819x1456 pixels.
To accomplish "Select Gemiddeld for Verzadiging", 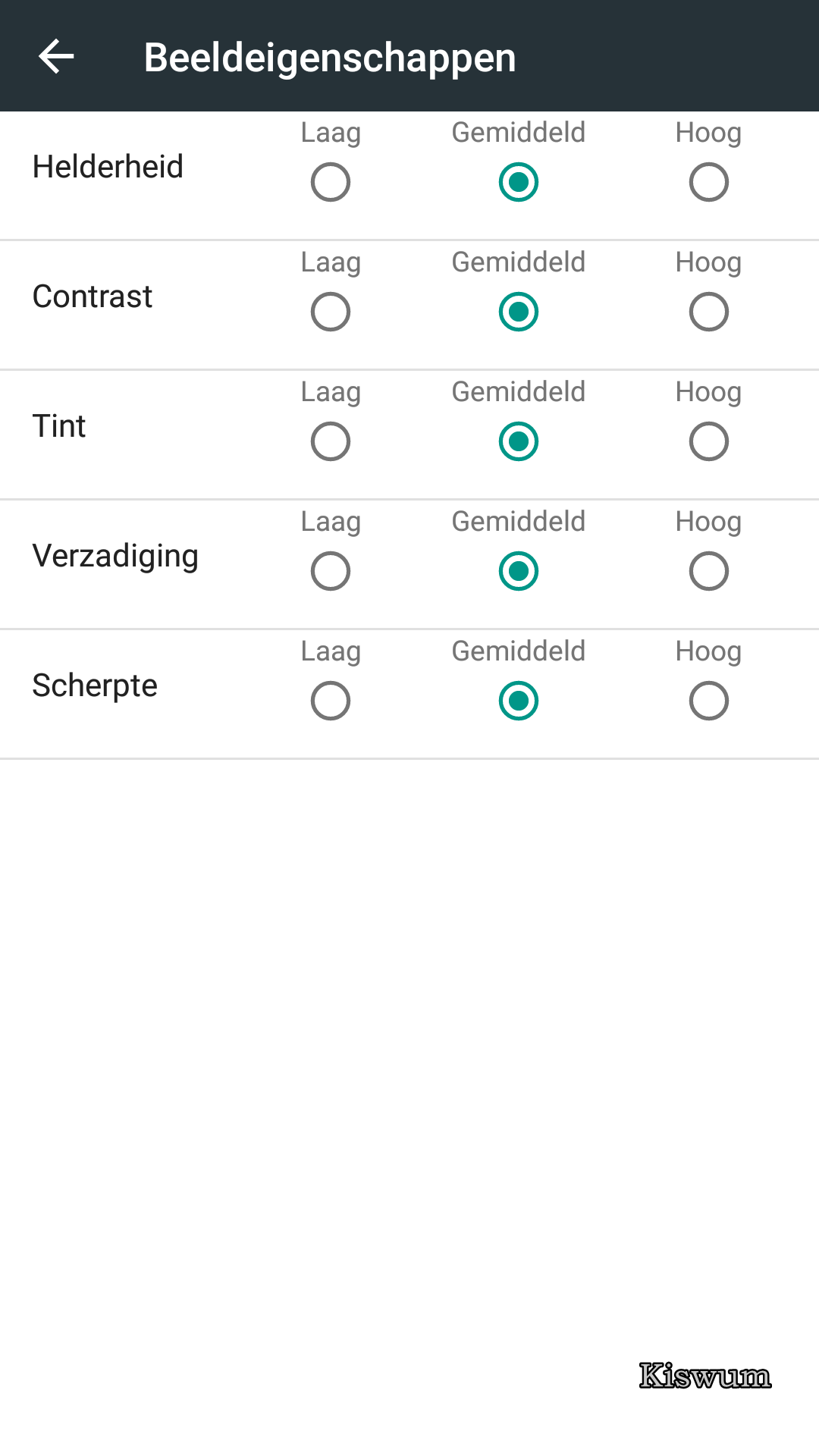I will click(x=519, y=571).
